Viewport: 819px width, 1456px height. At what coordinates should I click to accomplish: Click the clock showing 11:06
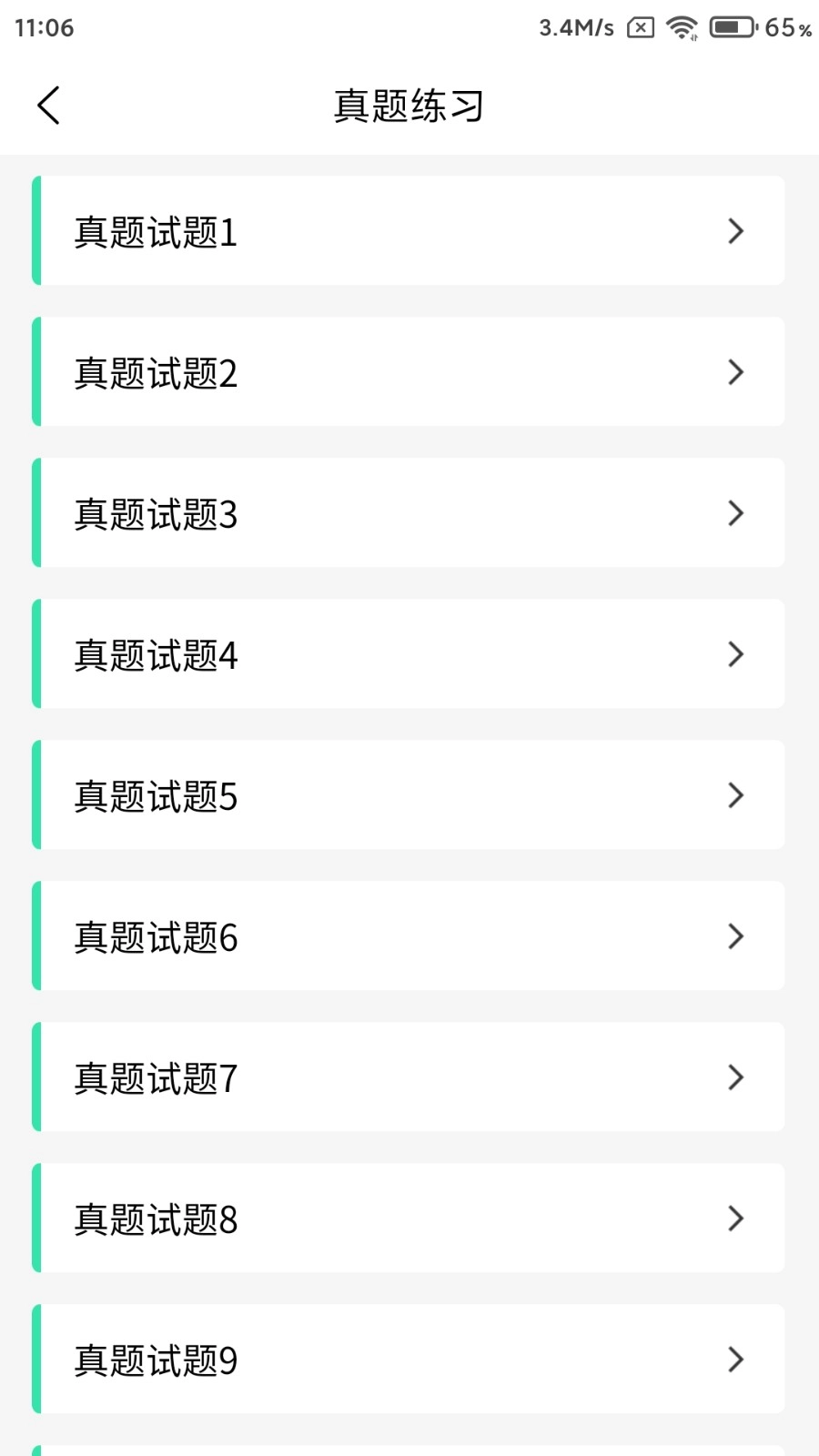pyautogui.click(x=44, y=27)
